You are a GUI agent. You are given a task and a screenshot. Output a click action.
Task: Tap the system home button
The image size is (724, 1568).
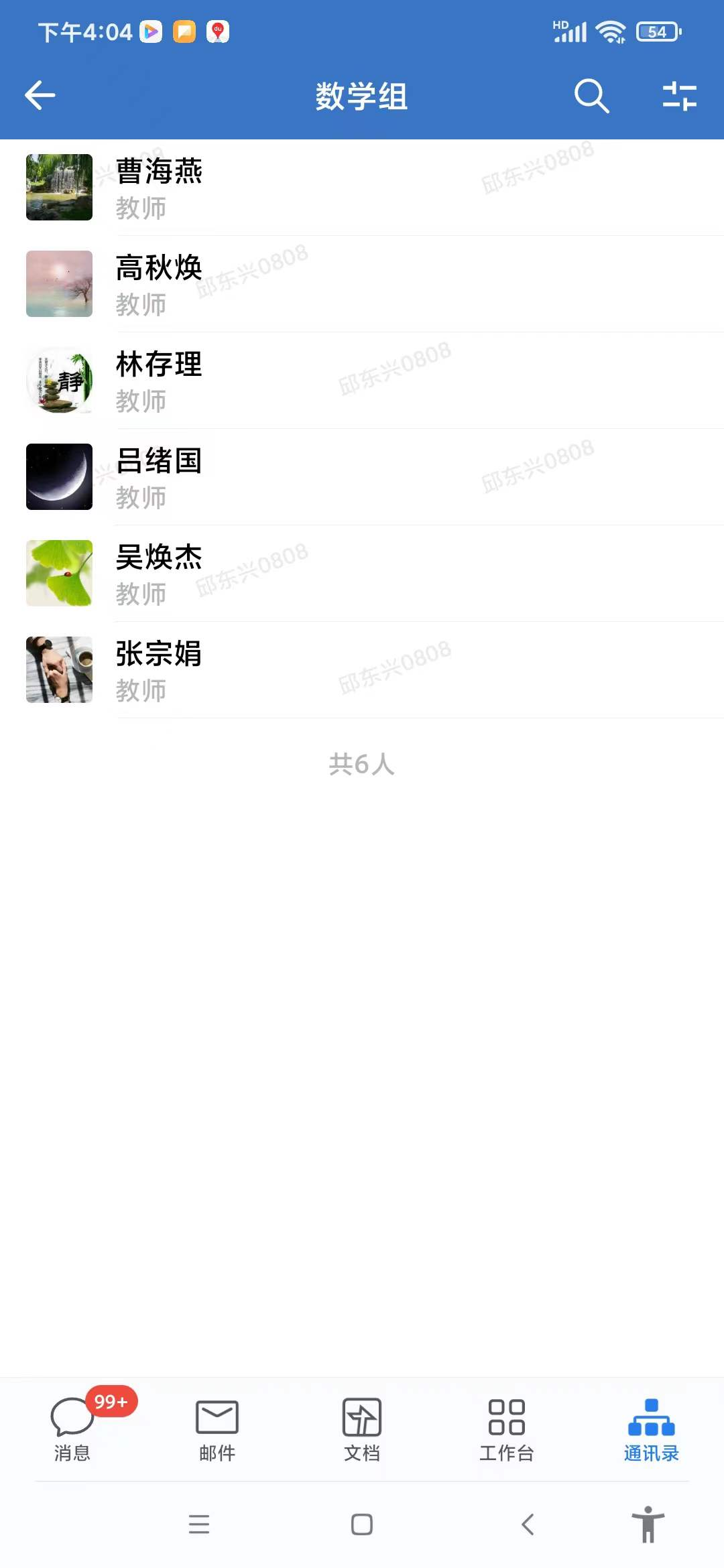click(x=362, y=1524)
